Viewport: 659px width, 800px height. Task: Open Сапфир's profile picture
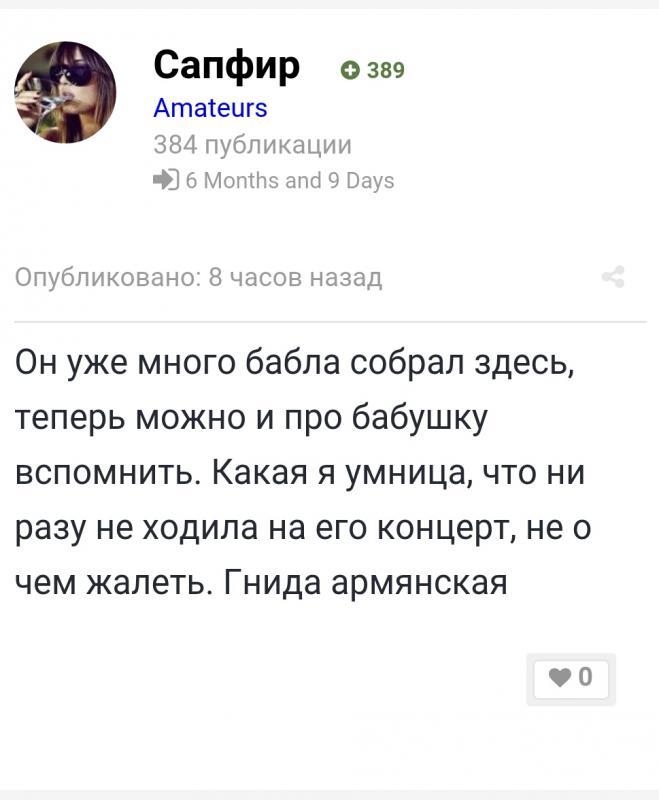point(65,92)
